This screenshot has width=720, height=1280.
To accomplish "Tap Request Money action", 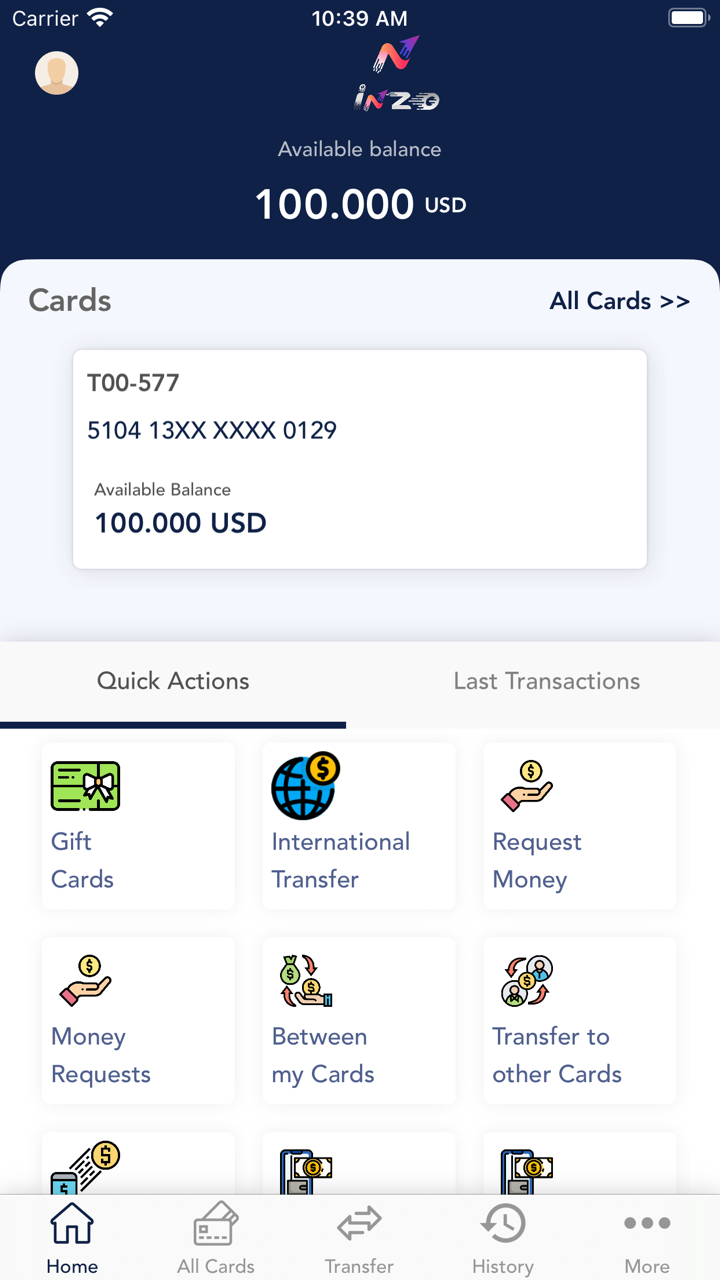I will 580,826.
